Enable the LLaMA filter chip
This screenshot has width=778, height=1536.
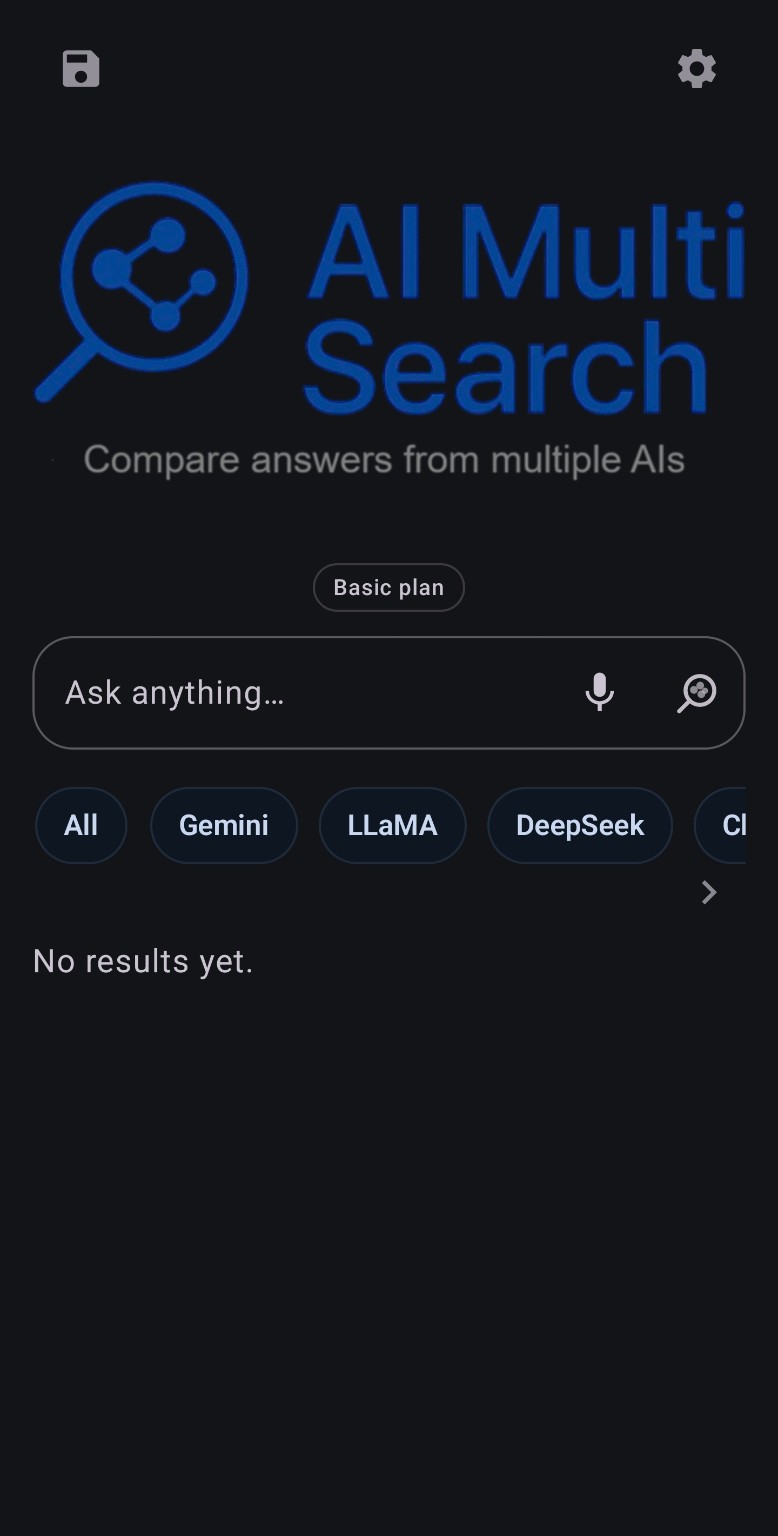392,825
